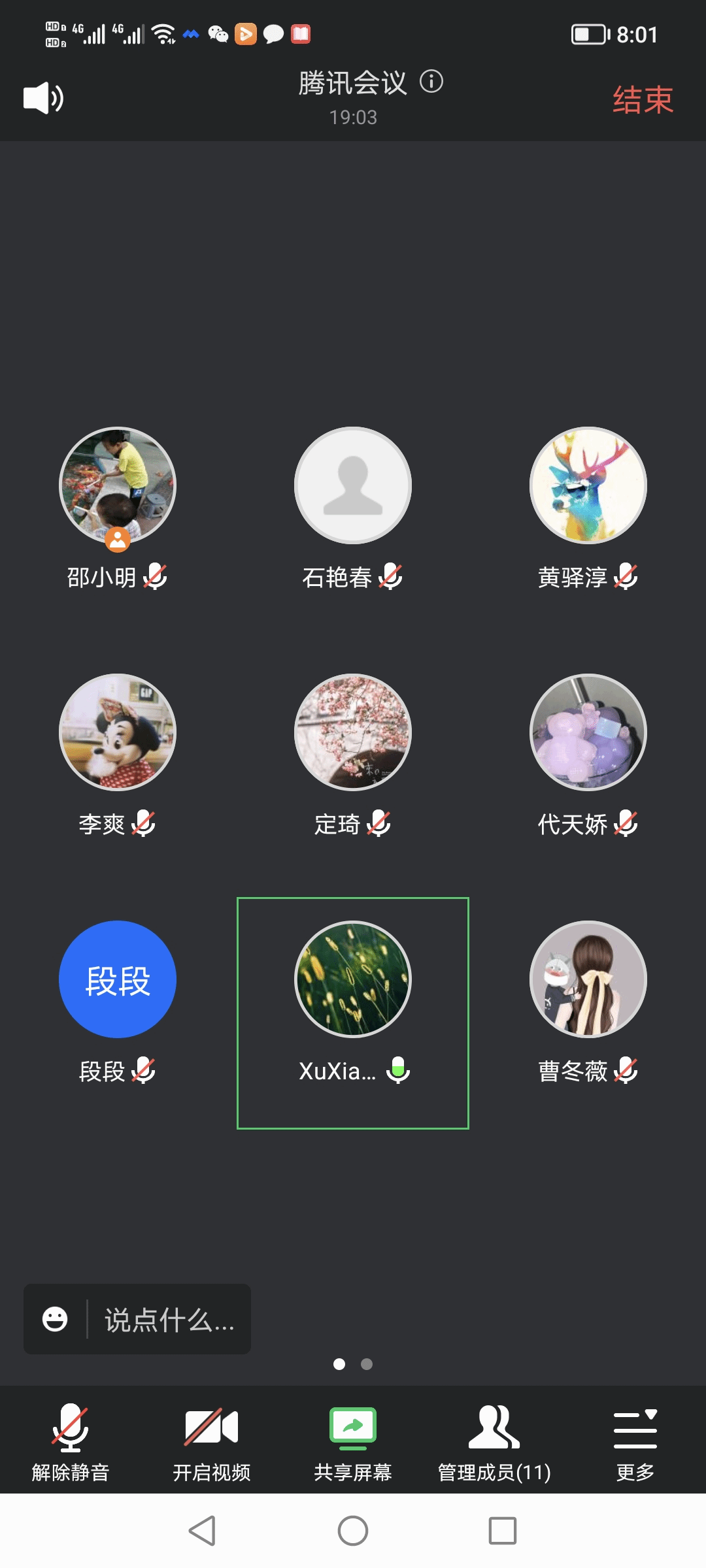
Task: Open the emoji picker in chat bar
Action: point(55,1319)
